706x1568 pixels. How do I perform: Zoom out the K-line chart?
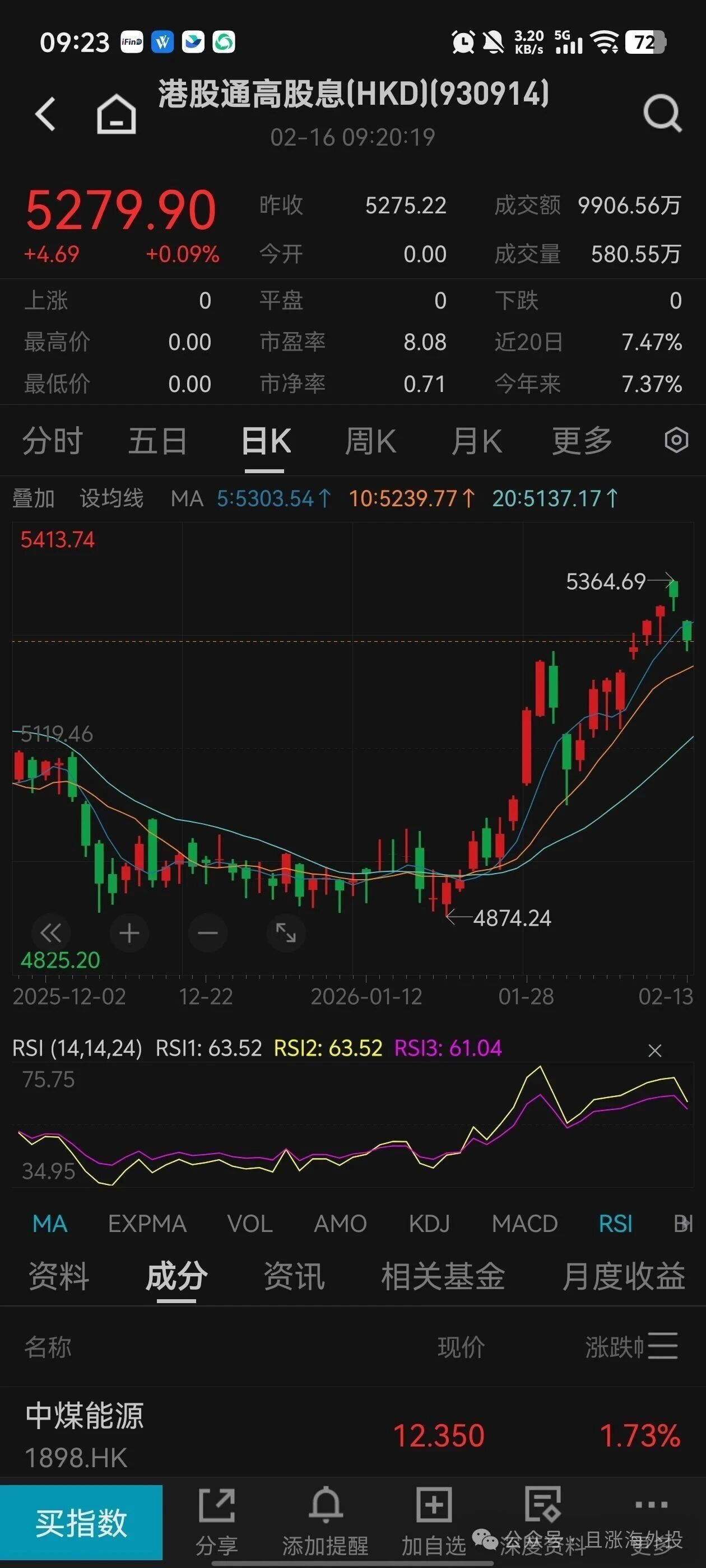tap(208, 933)
